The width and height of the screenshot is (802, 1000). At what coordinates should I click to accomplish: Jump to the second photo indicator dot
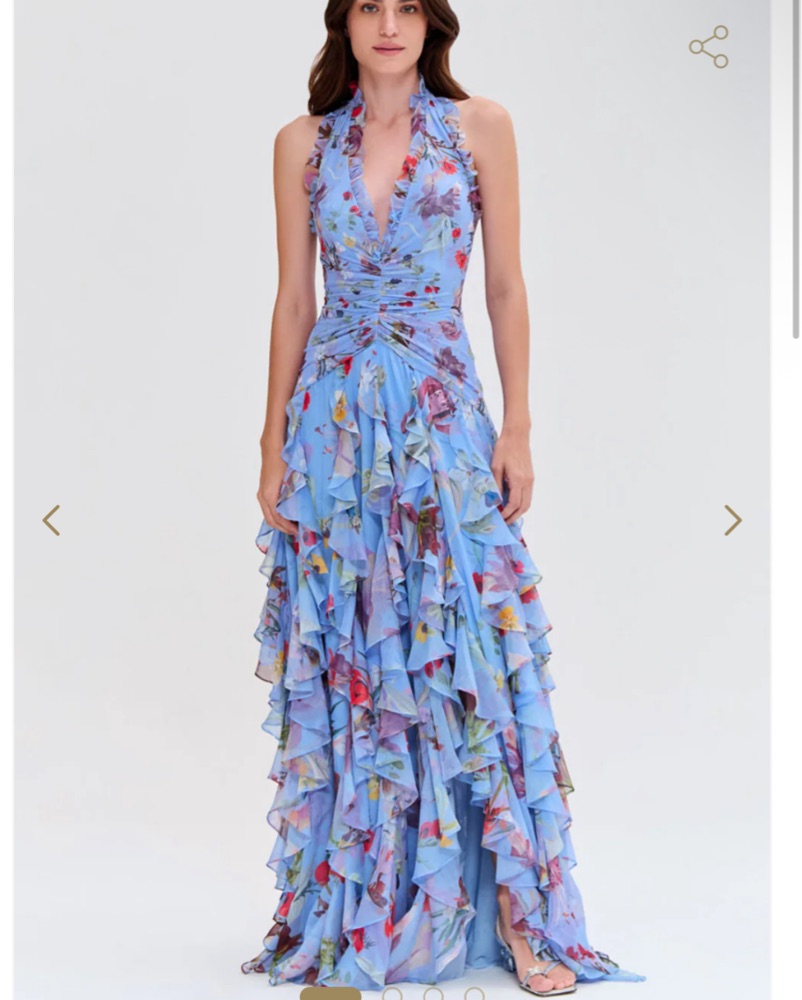coord(392,995)
